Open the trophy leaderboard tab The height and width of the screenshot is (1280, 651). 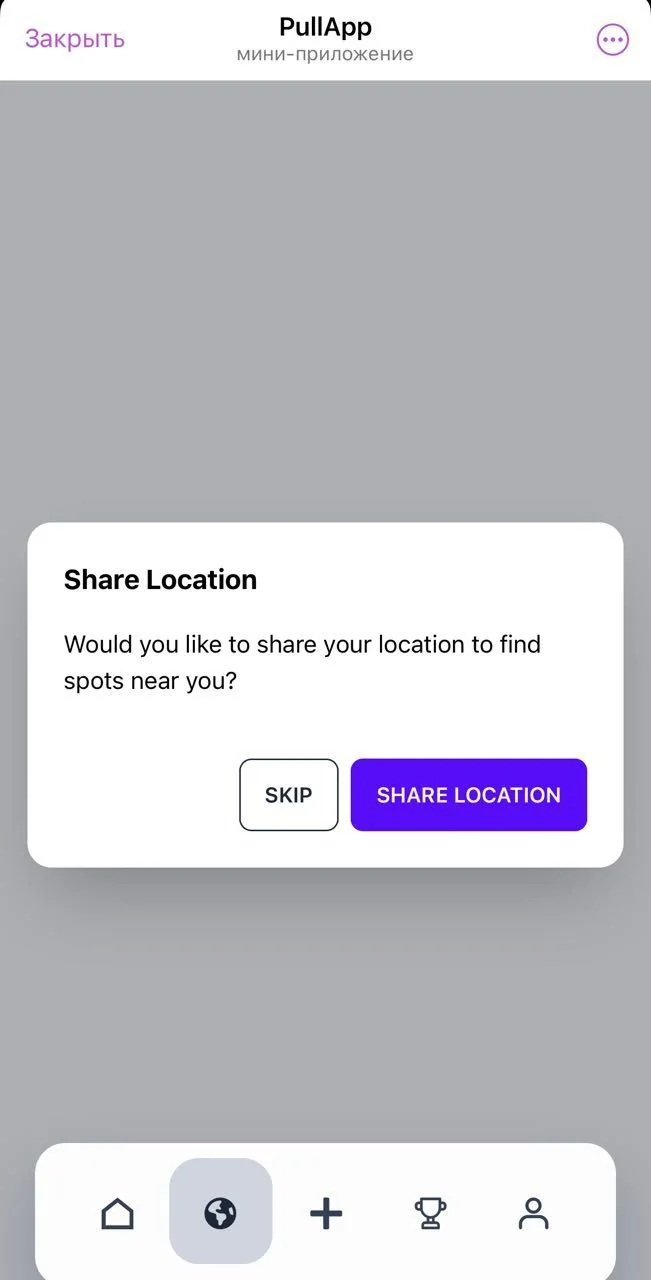click(430, 1214)
